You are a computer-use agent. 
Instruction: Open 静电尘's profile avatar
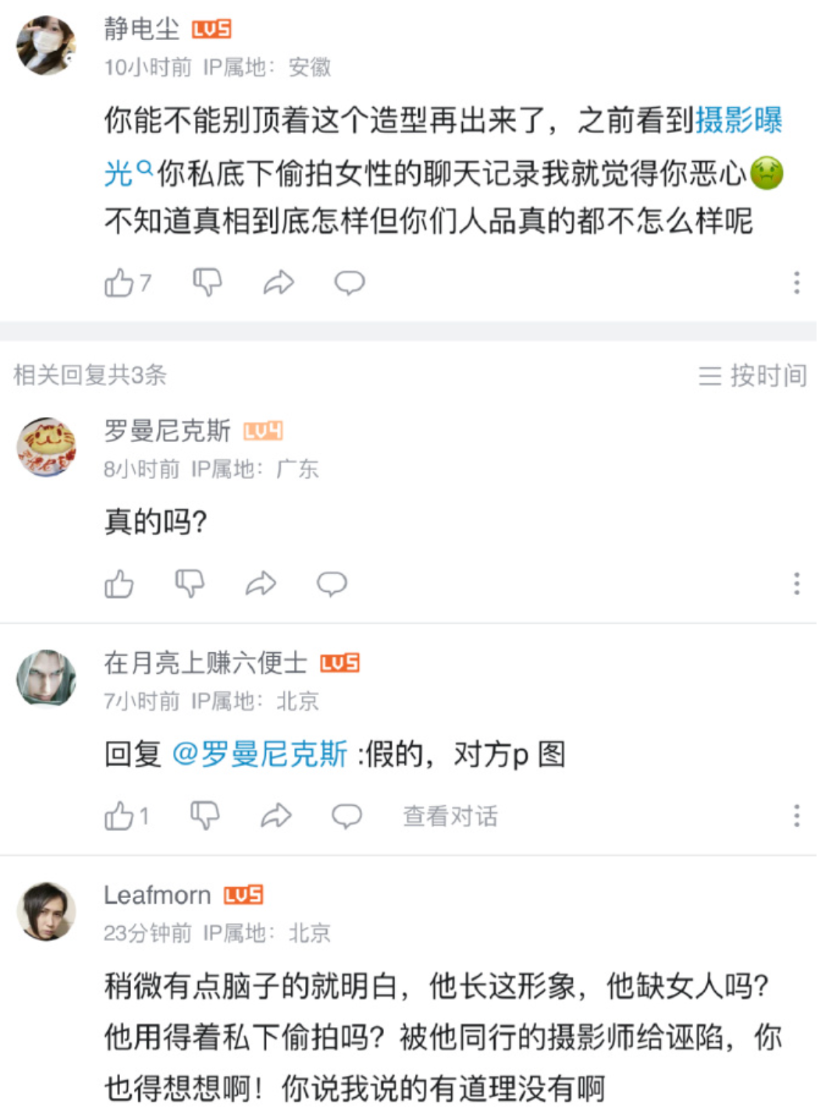pos(46,40)
